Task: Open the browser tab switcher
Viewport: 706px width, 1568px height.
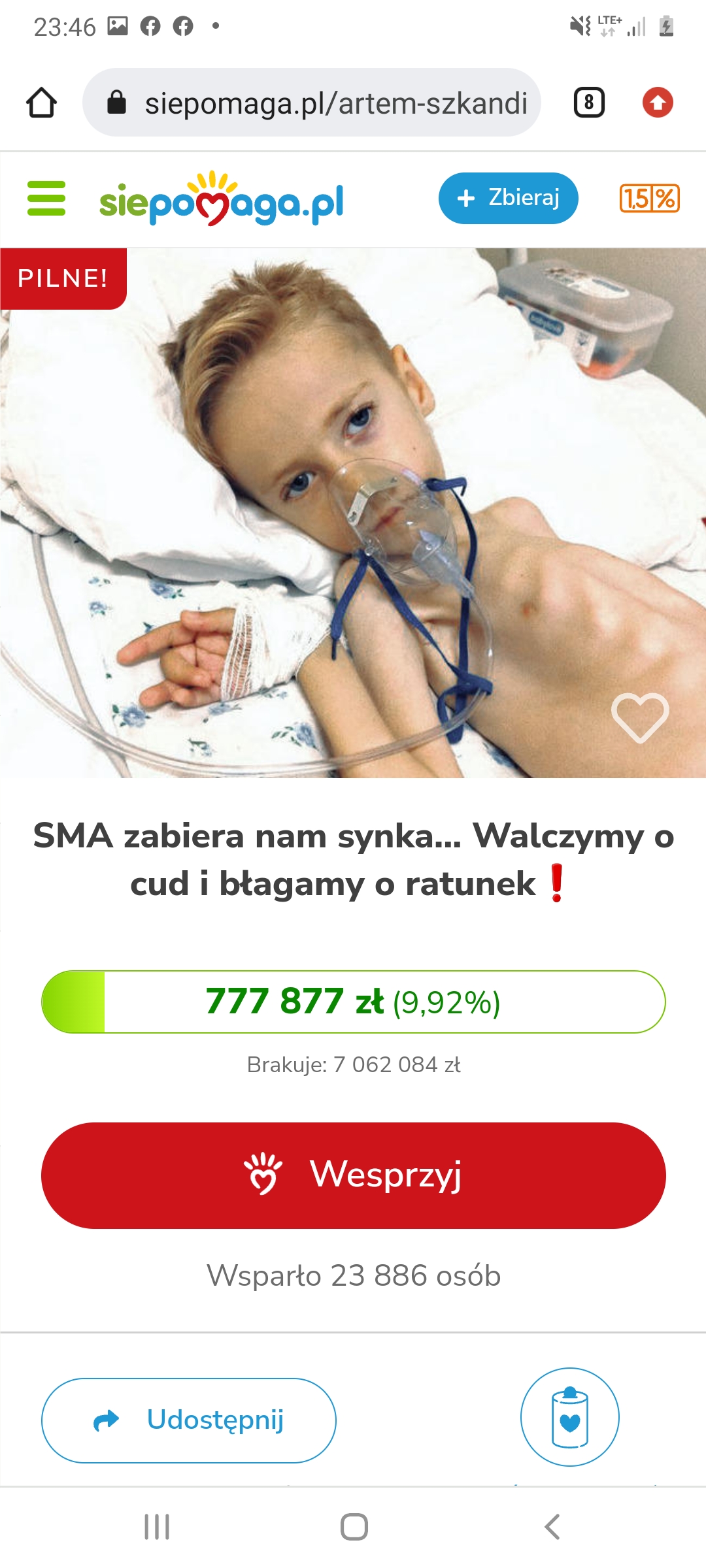Action: [x=588, y=103]
